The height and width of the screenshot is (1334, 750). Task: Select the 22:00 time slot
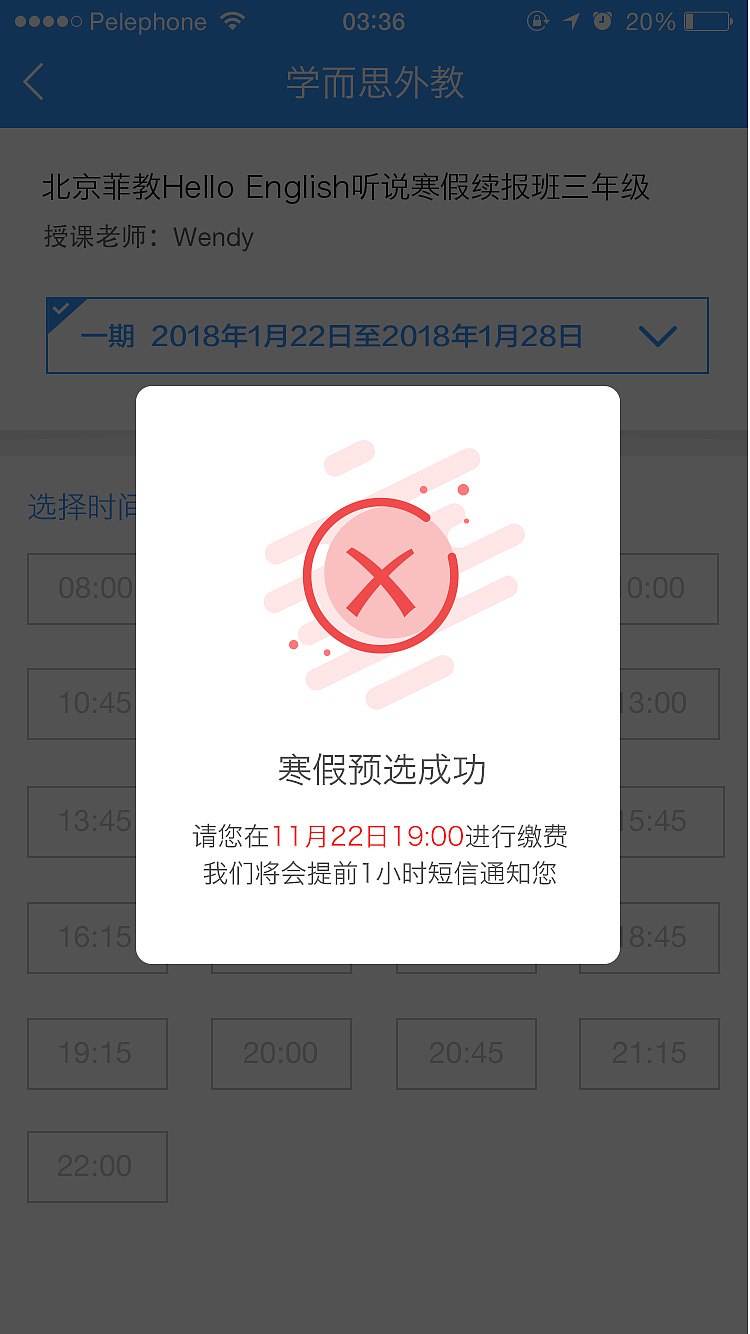[x=97, y=1166]
